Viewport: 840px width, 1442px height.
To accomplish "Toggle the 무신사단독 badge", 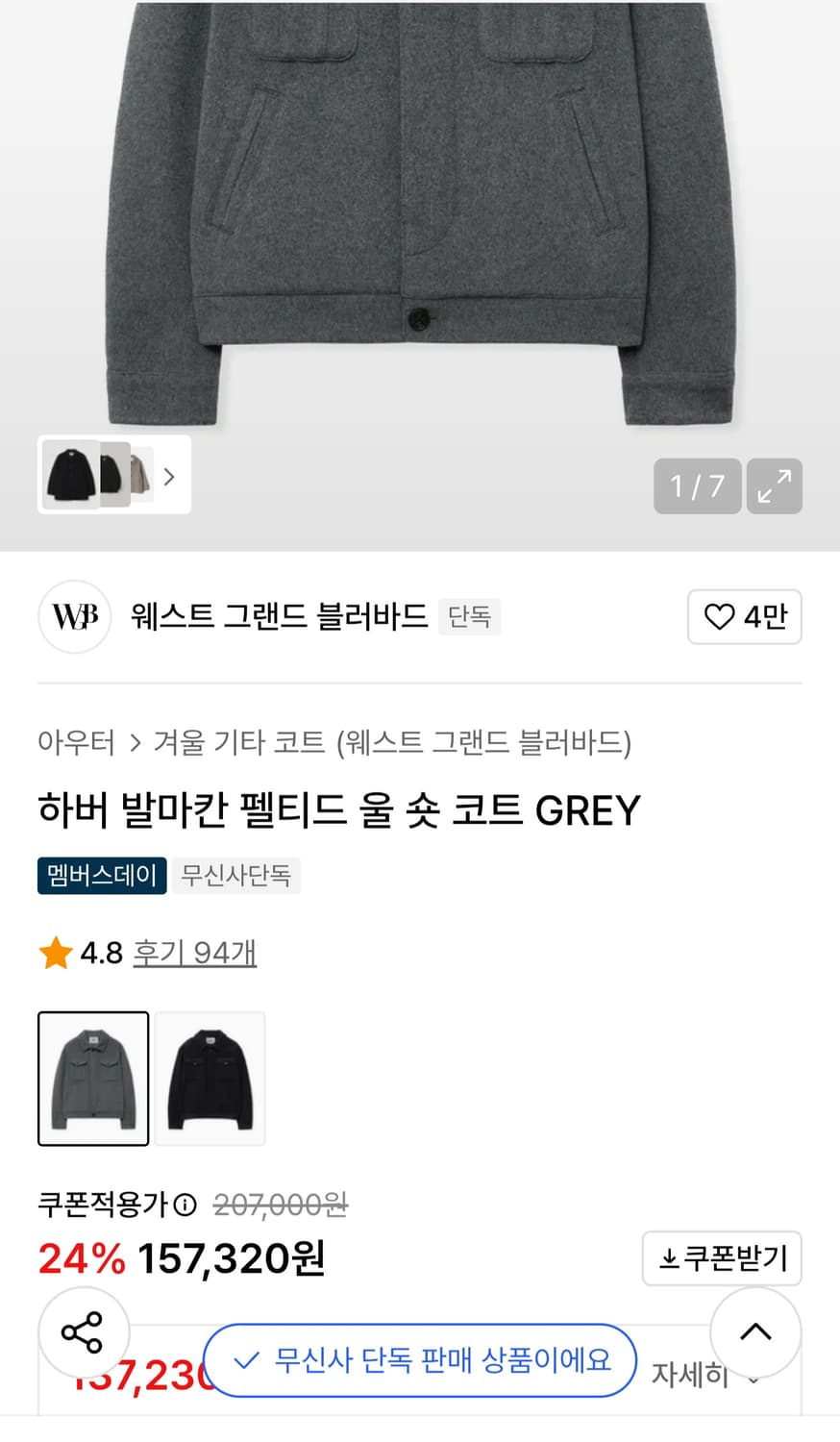I will tap(236, 876).
